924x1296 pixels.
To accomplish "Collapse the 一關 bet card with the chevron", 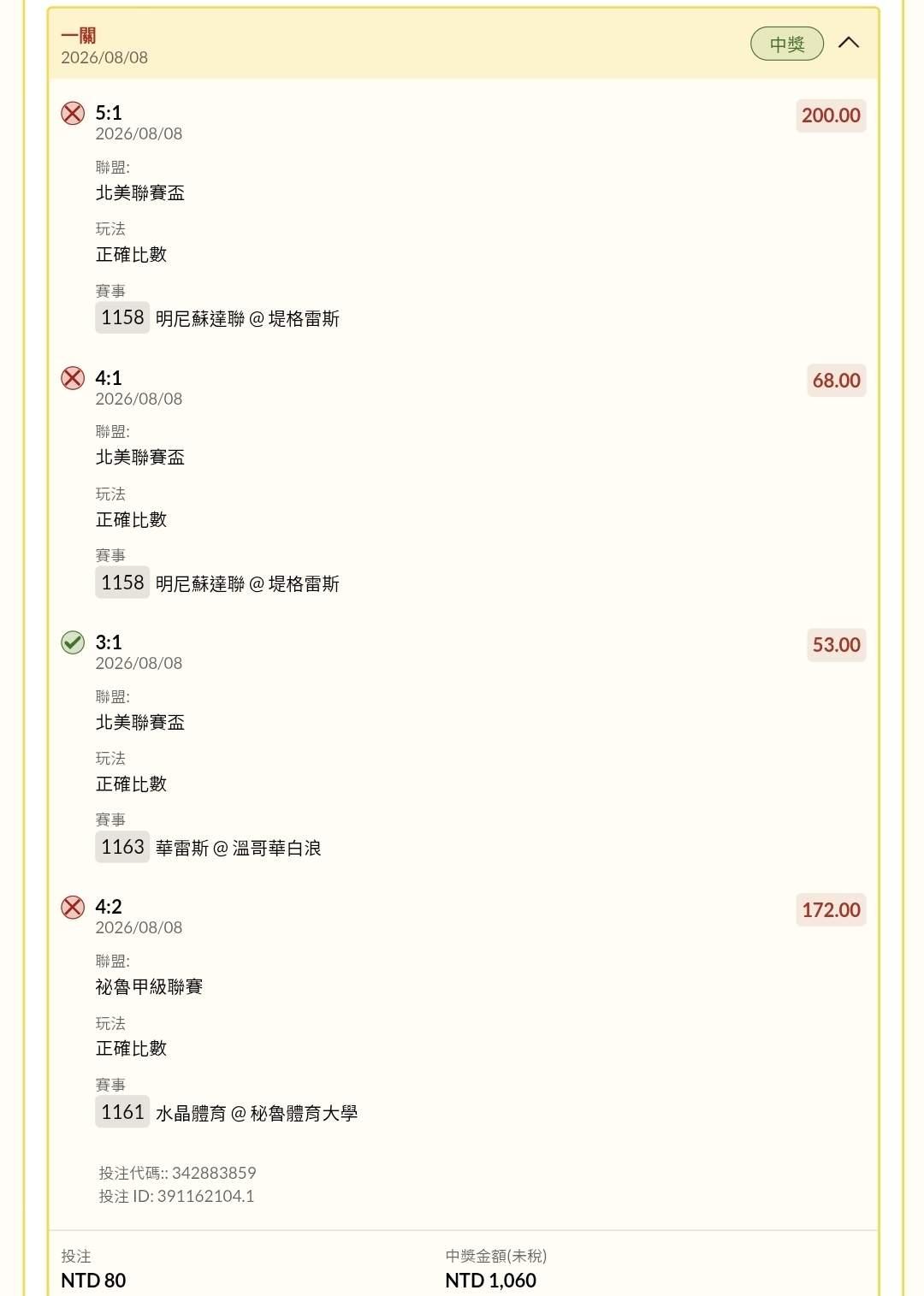I will (x=849, y=43).
